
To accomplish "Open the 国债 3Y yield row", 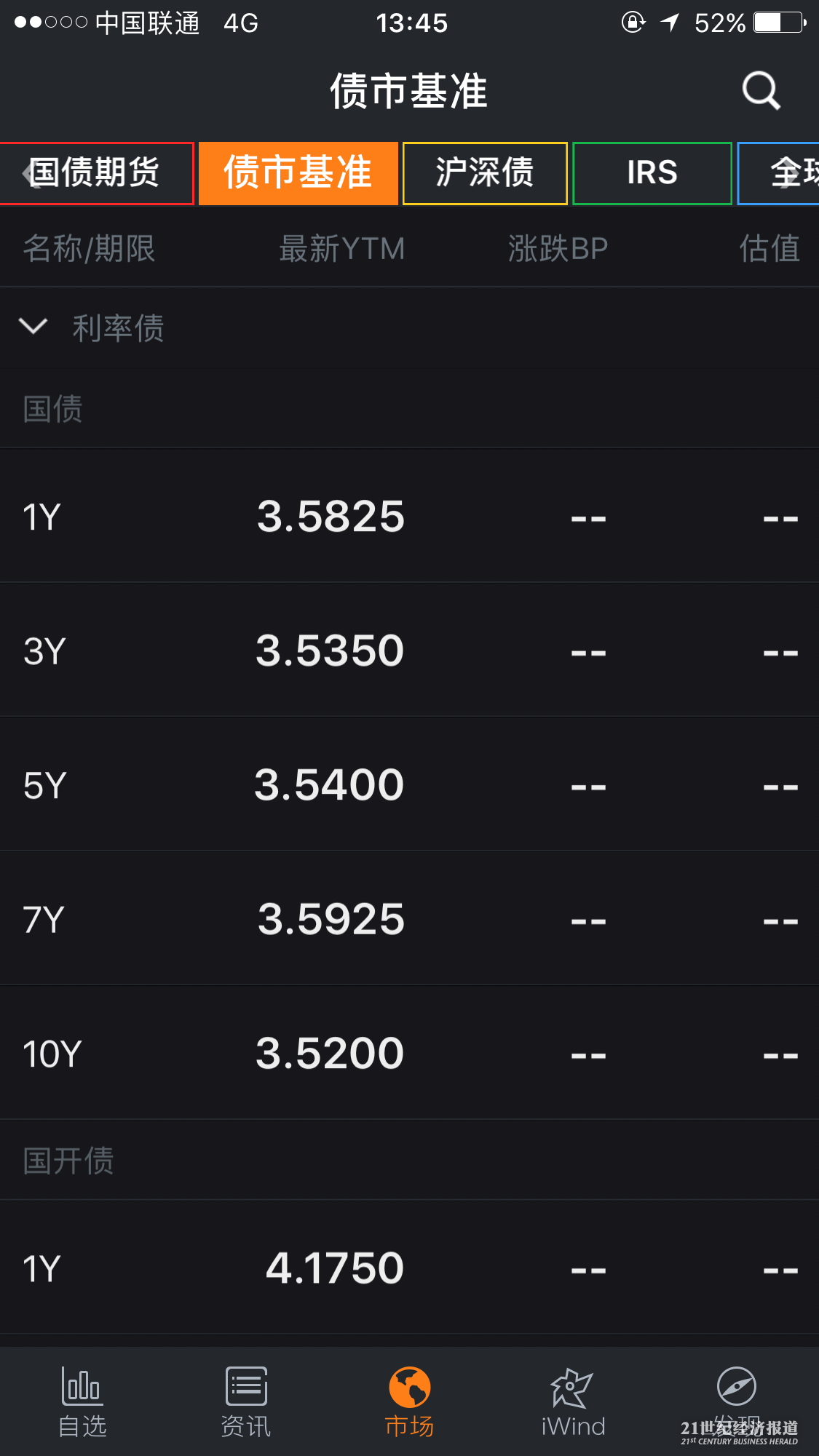I will click(409, 651).
